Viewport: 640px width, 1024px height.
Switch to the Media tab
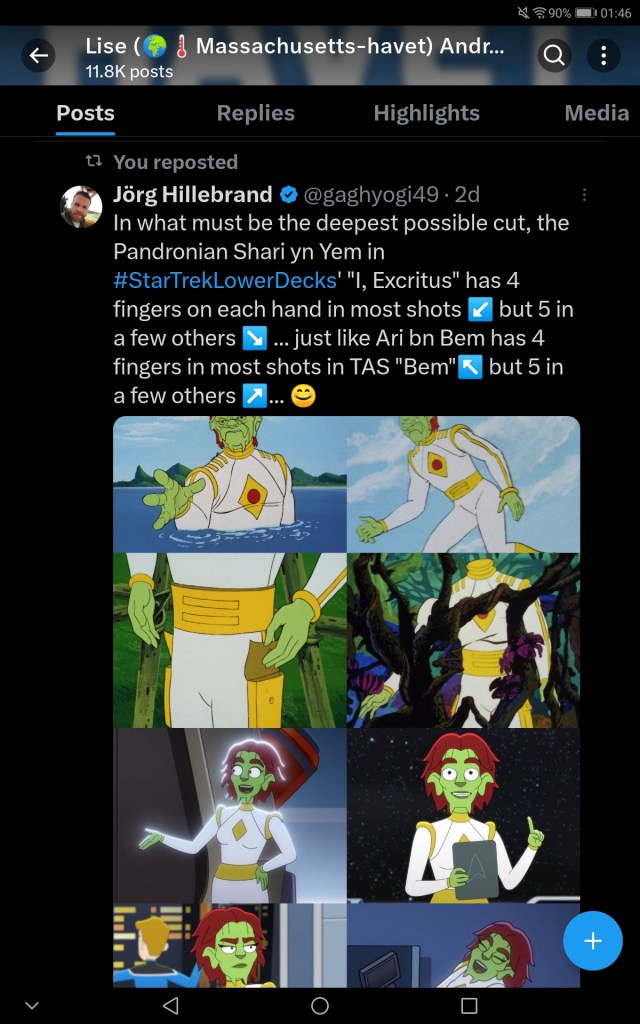coord(596,113)
